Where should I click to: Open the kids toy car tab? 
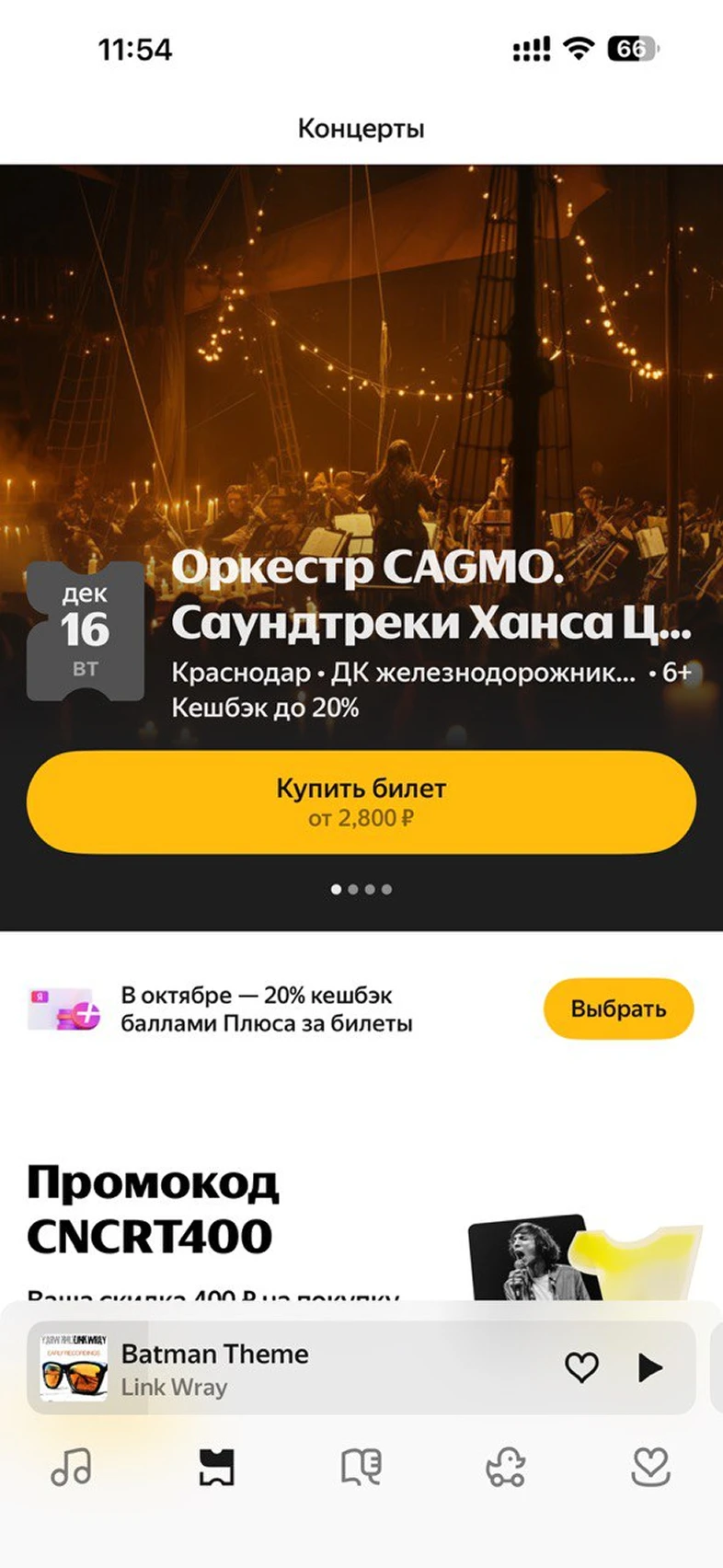[505, 1467]
